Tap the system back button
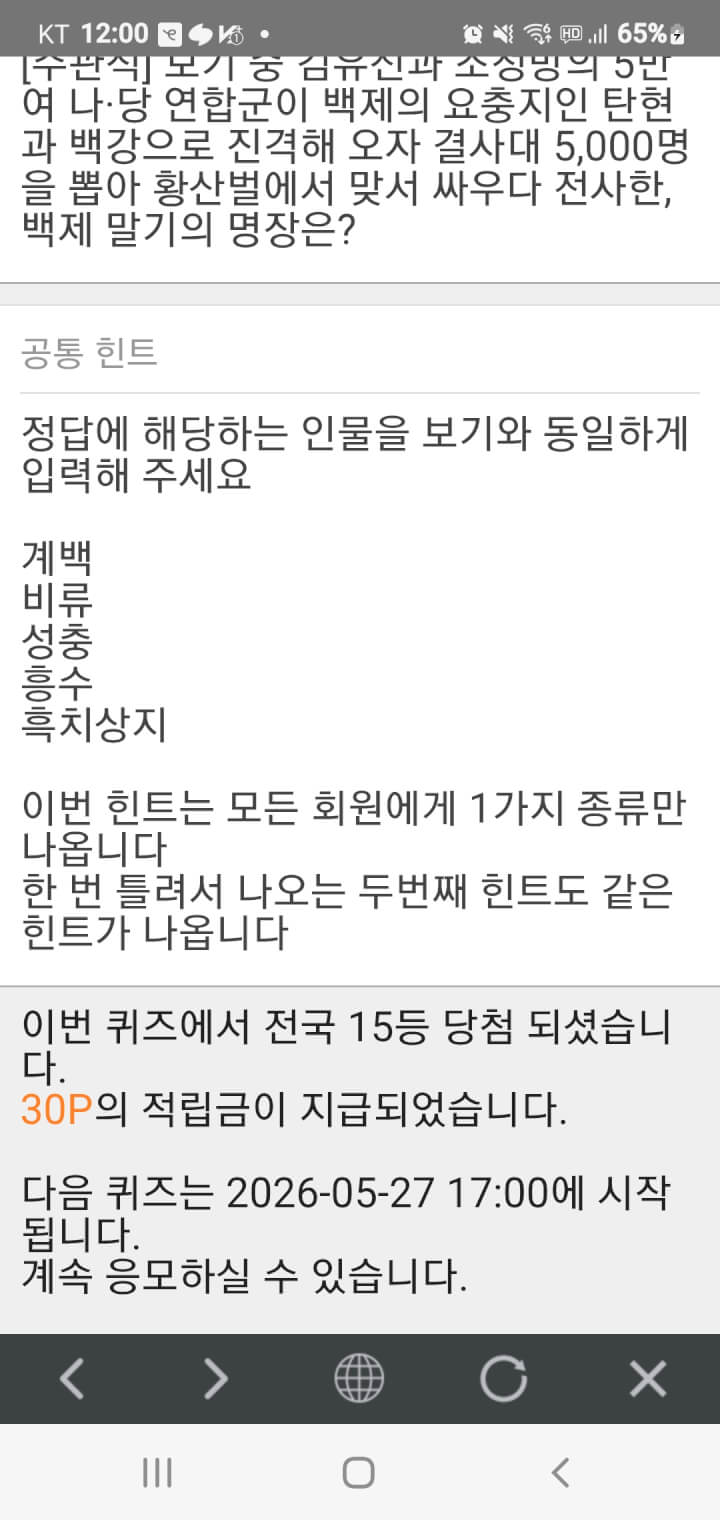720x1520 pixels. coord(561,1472)
